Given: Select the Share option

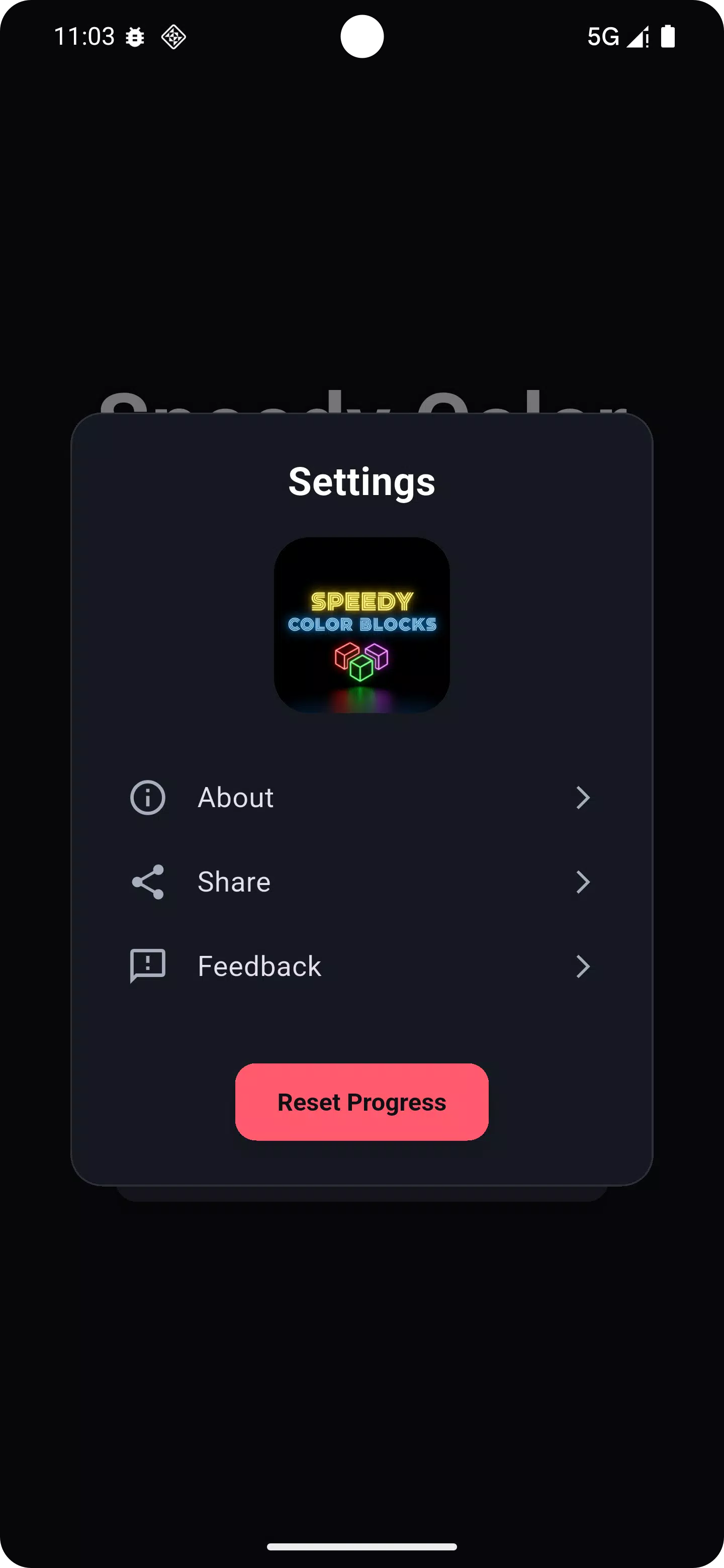Looking at the screenshot, I should tap(361, 881).
